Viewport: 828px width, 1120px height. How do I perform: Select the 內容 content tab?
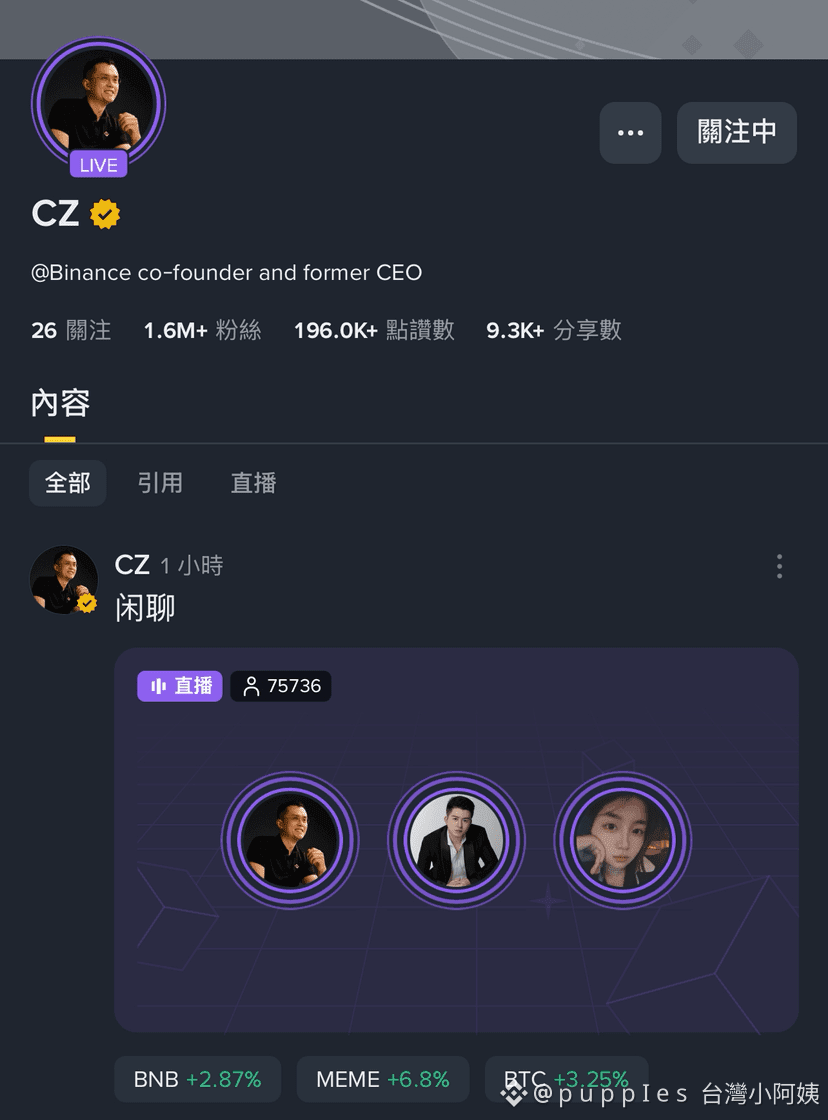(x=60, y=403)
